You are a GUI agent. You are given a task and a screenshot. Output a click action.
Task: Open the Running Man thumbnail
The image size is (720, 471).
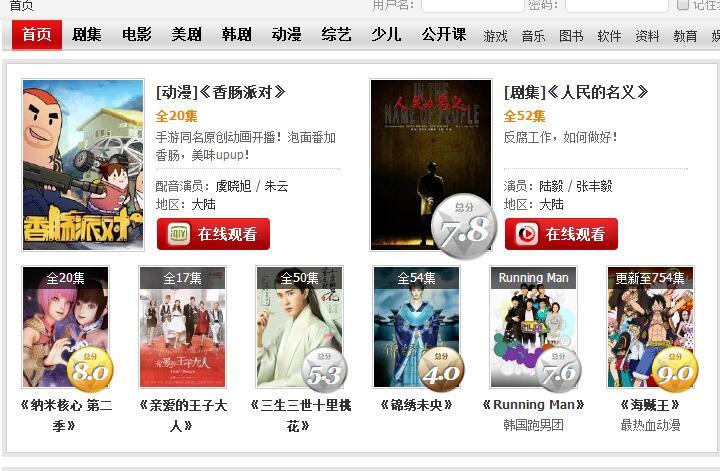(534, 327)
